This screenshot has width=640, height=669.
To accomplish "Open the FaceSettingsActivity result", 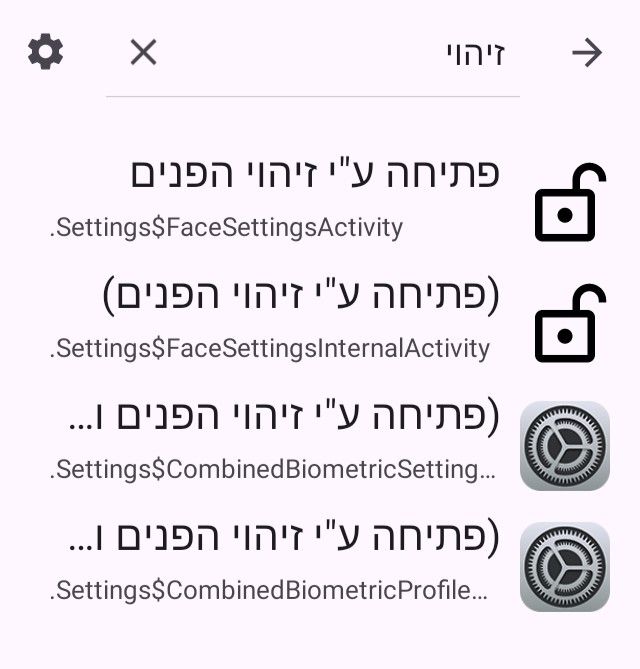I will (x=320, y=198).
